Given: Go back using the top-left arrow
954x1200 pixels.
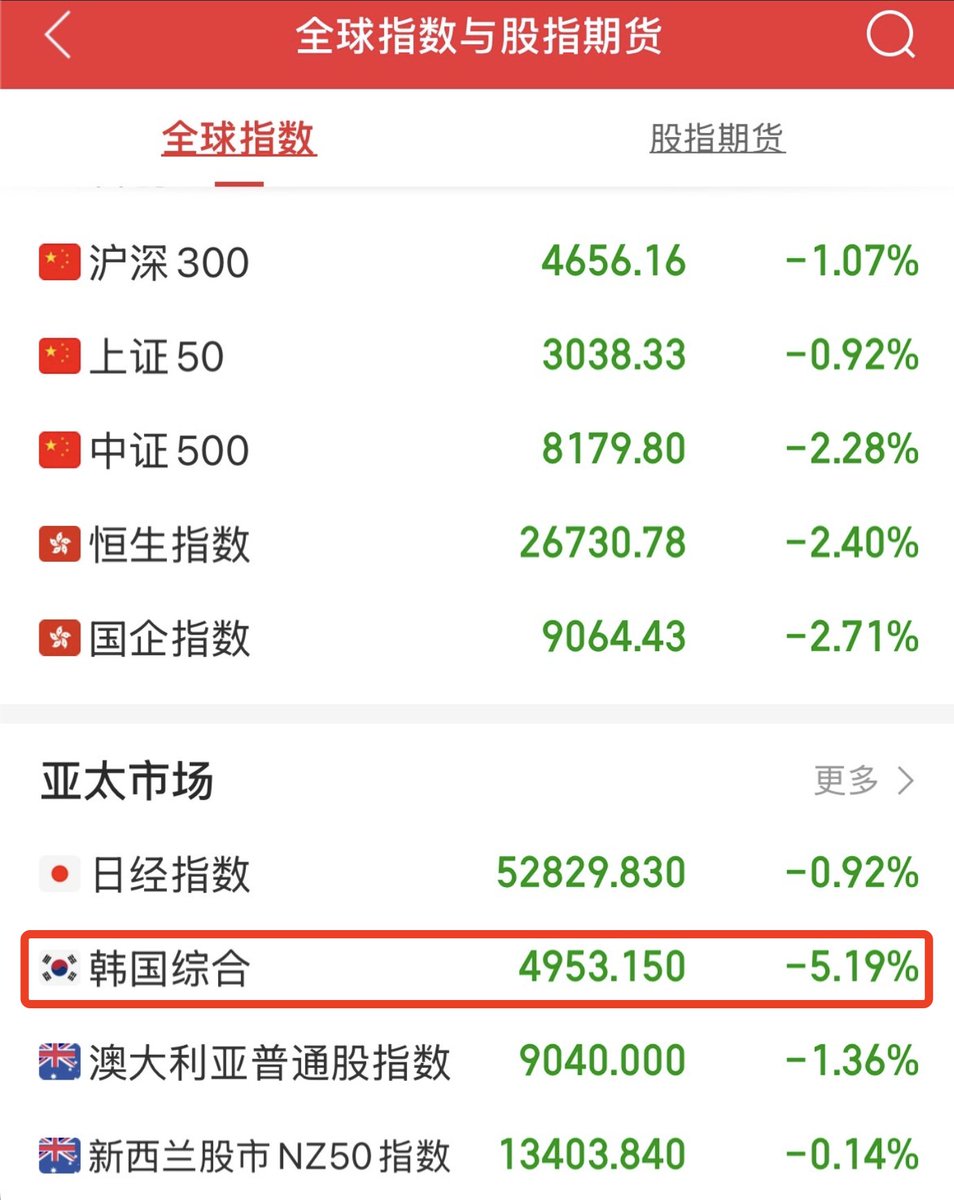Looking at the screenshot, I should click(58, 38).
